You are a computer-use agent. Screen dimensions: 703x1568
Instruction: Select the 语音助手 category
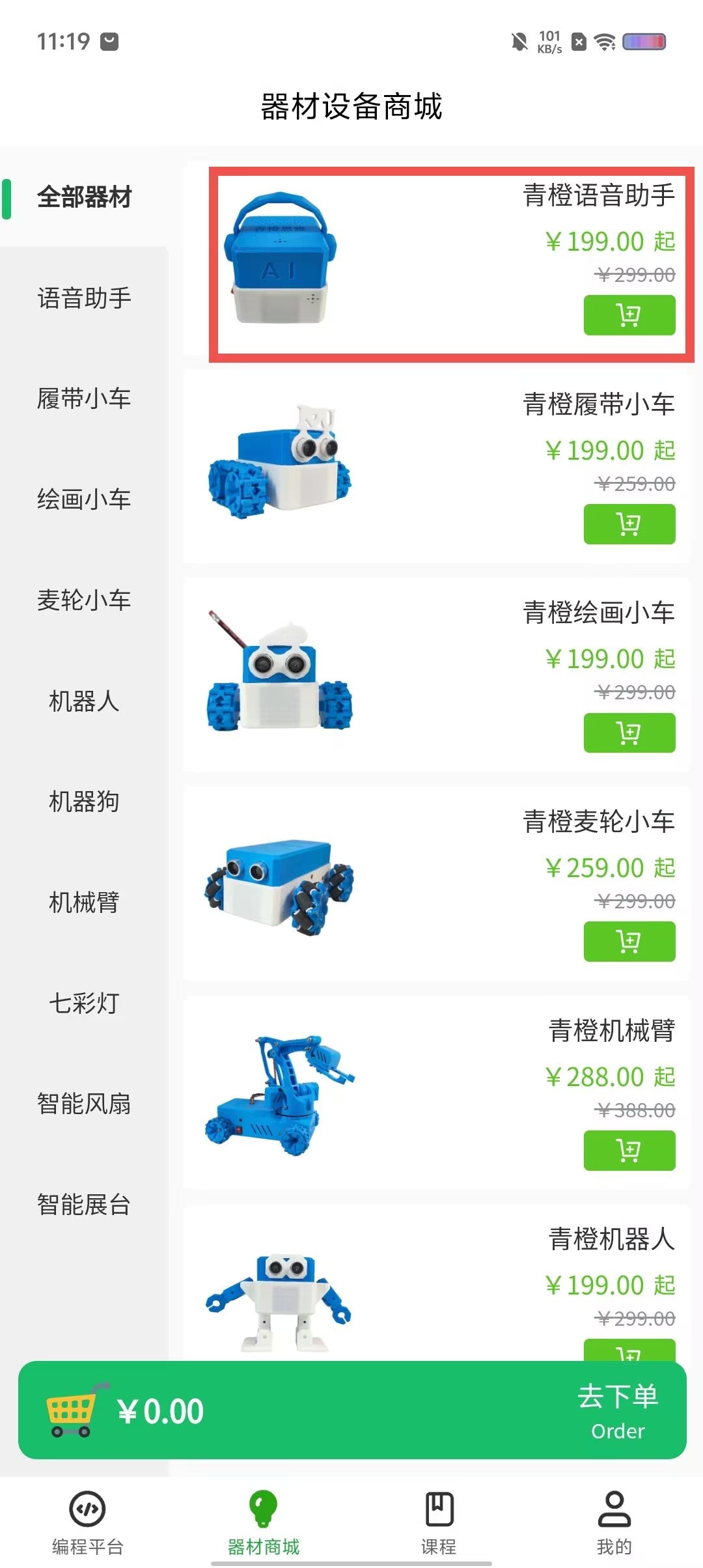tap(85, 299)
